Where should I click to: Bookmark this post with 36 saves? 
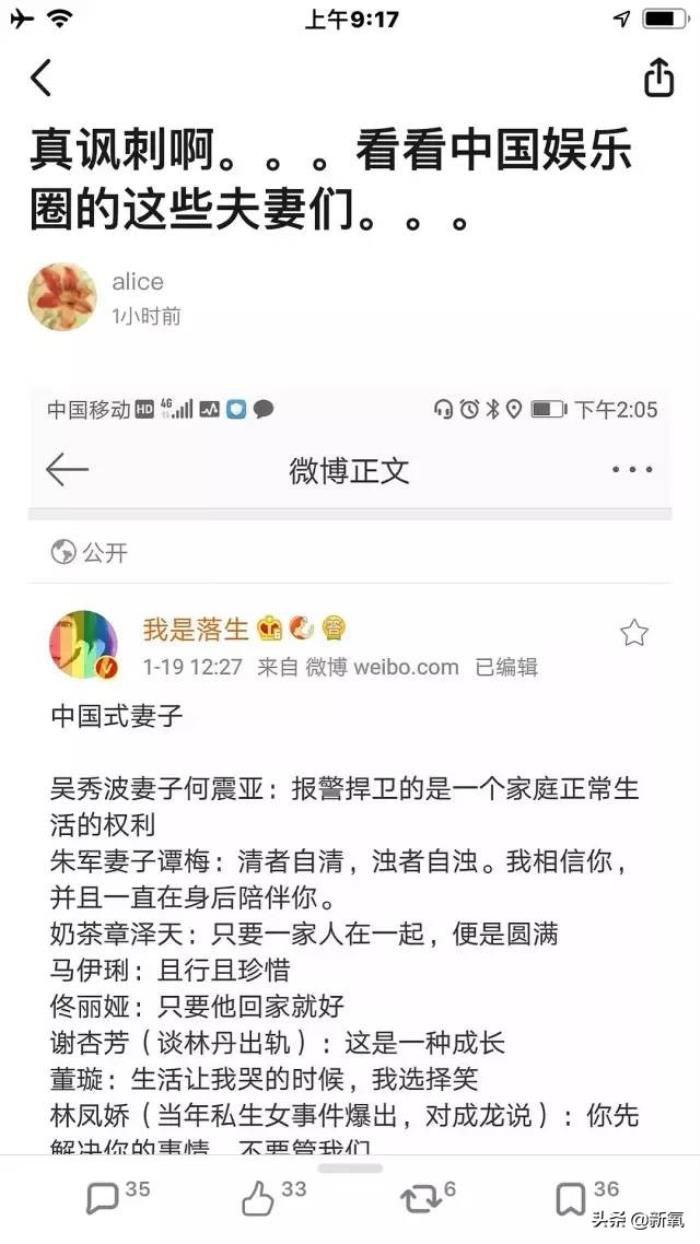click(x=572, y=1197)
